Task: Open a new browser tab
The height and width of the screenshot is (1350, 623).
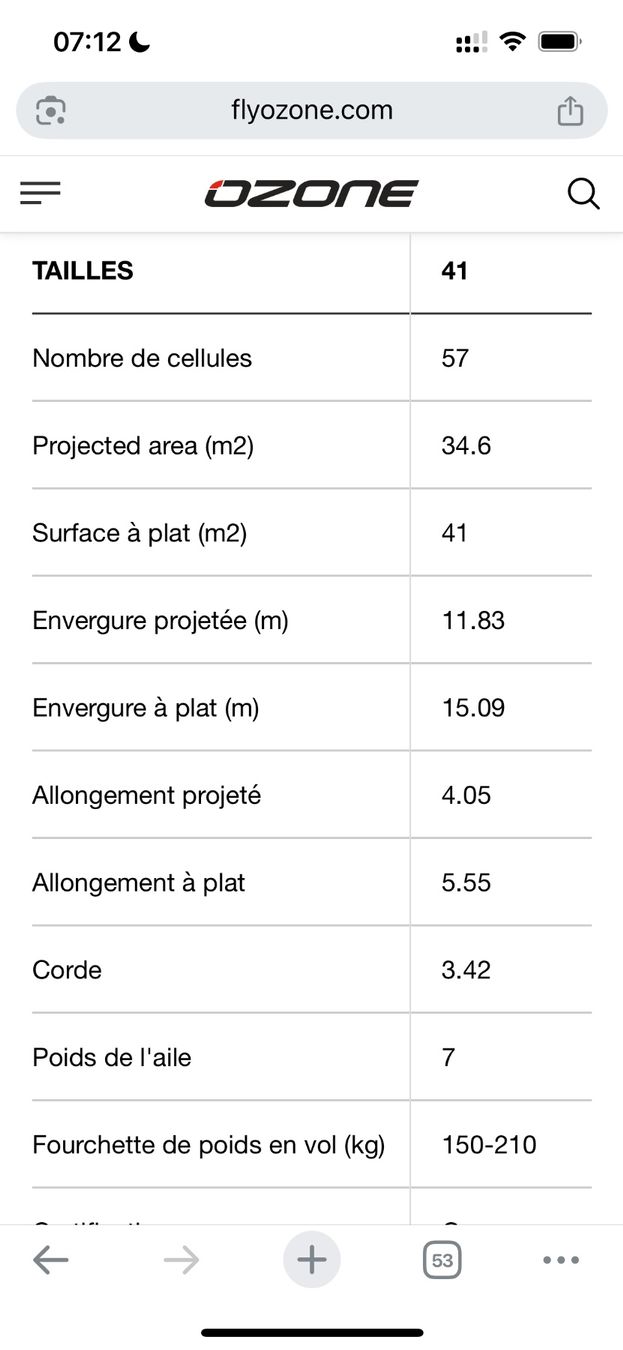Action: pos(312,1260)
